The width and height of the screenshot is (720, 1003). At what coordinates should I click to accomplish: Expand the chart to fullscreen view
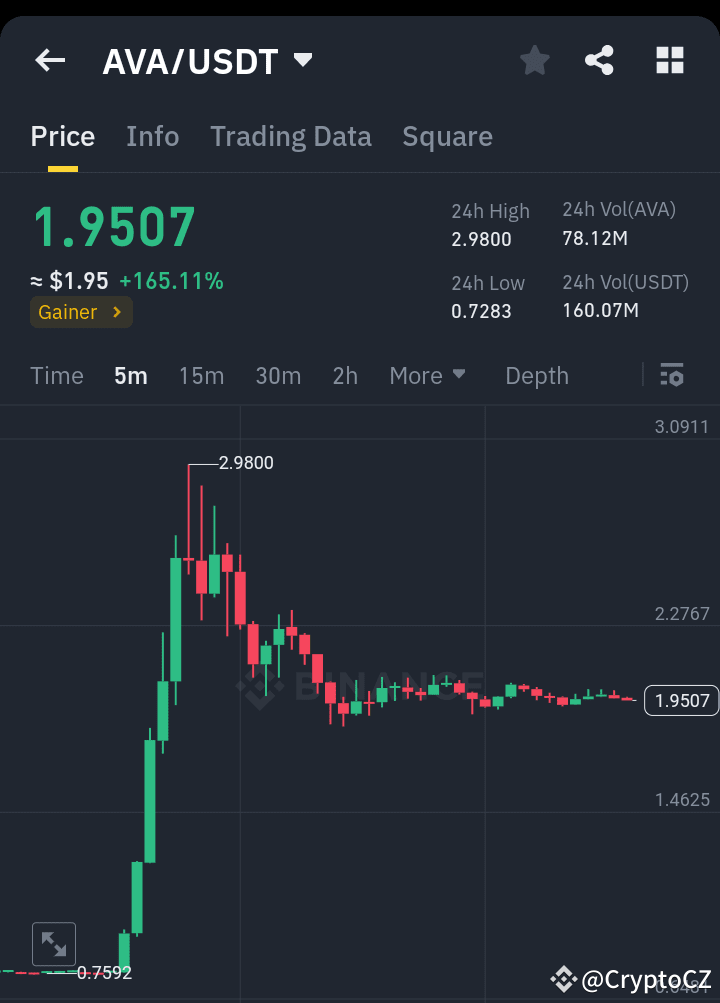[54, 943]
